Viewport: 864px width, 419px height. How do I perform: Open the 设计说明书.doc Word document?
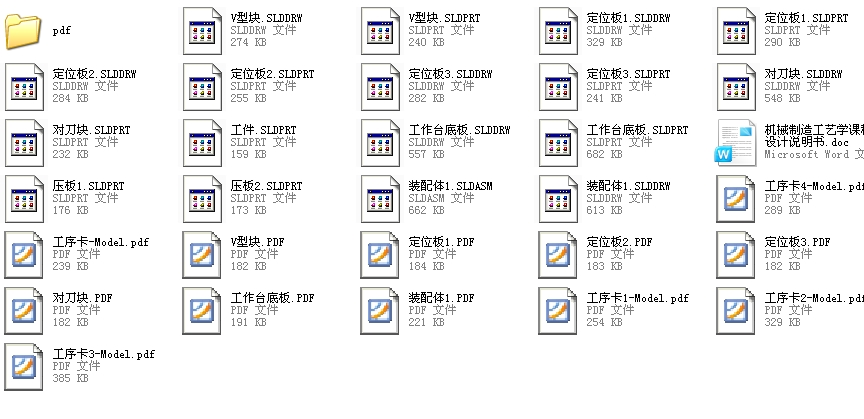(x=735, y=142)
